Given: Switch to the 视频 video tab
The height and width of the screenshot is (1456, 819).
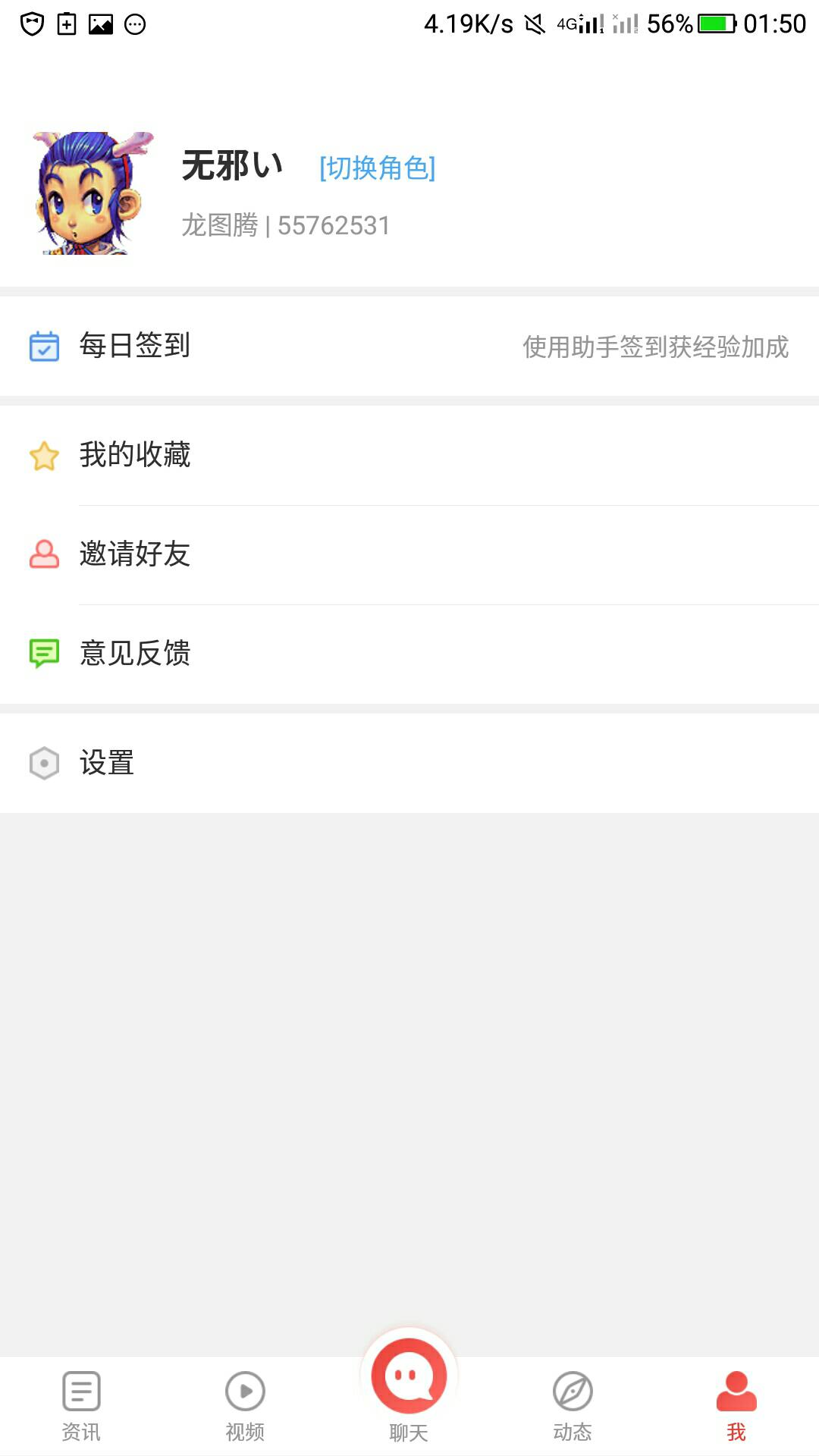Looking at the screenshot, I should (245, 1407).
